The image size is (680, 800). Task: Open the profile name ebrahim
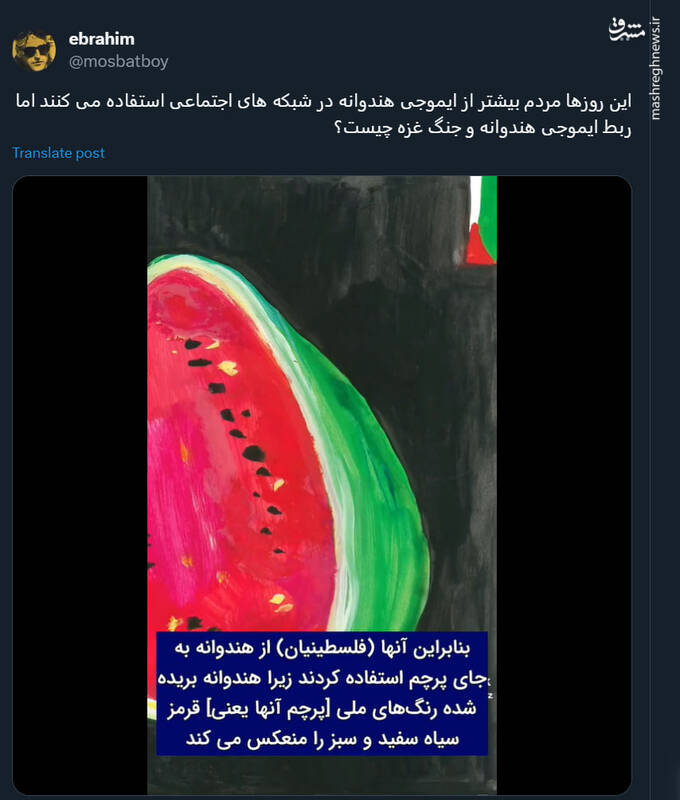100,39
